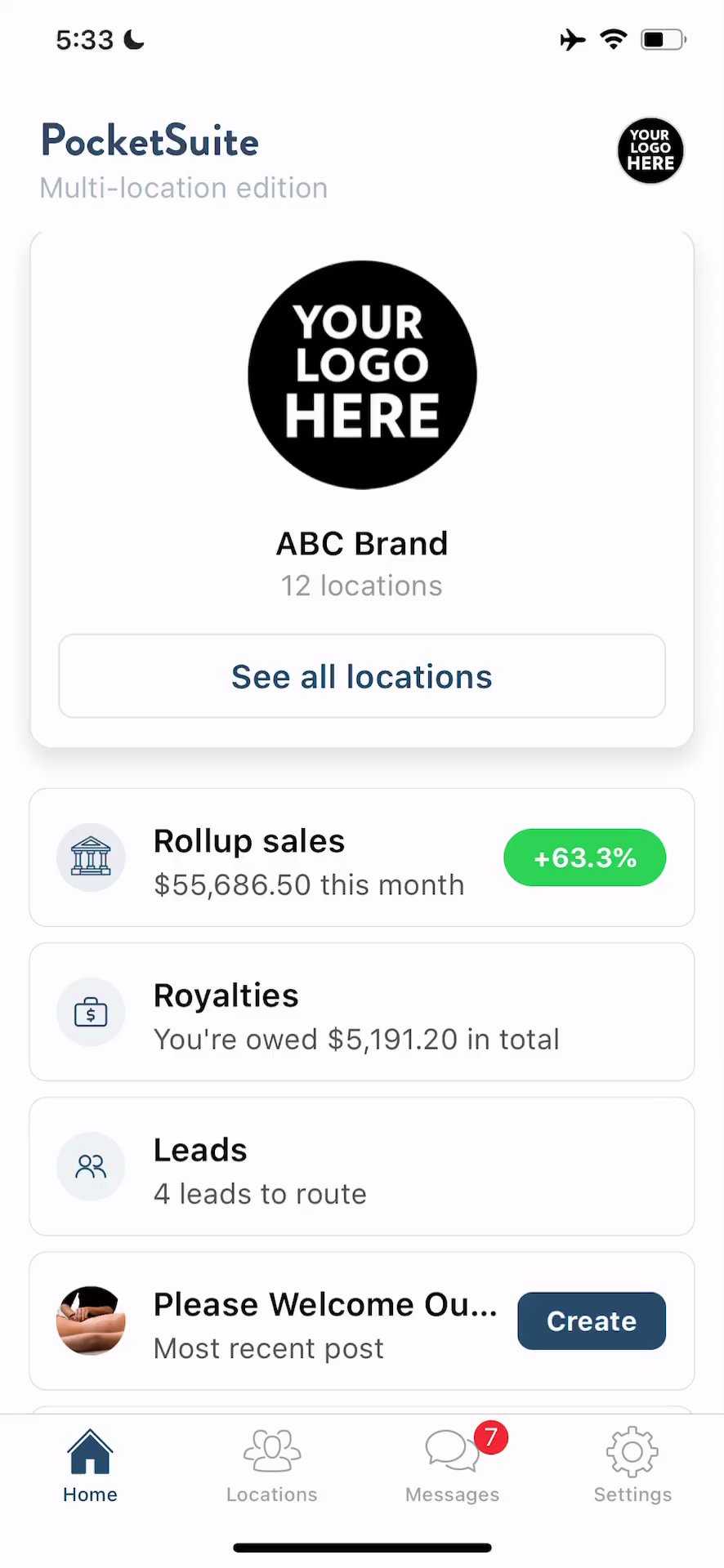Switch to the Home tab
Screen dimensions: 724x1568
pyautogui.click(x=90, y=1467)
